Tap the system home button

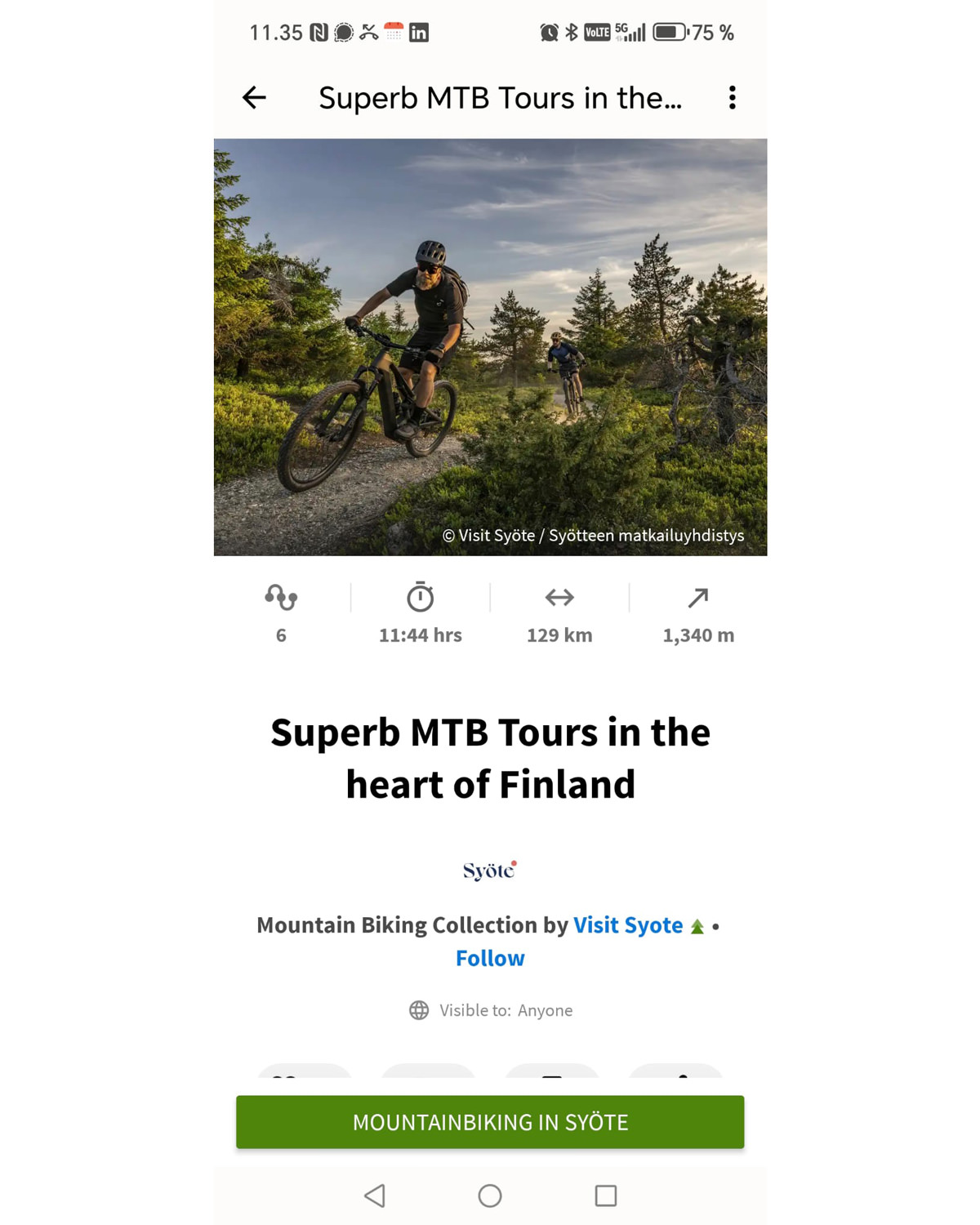point(490,1196)
